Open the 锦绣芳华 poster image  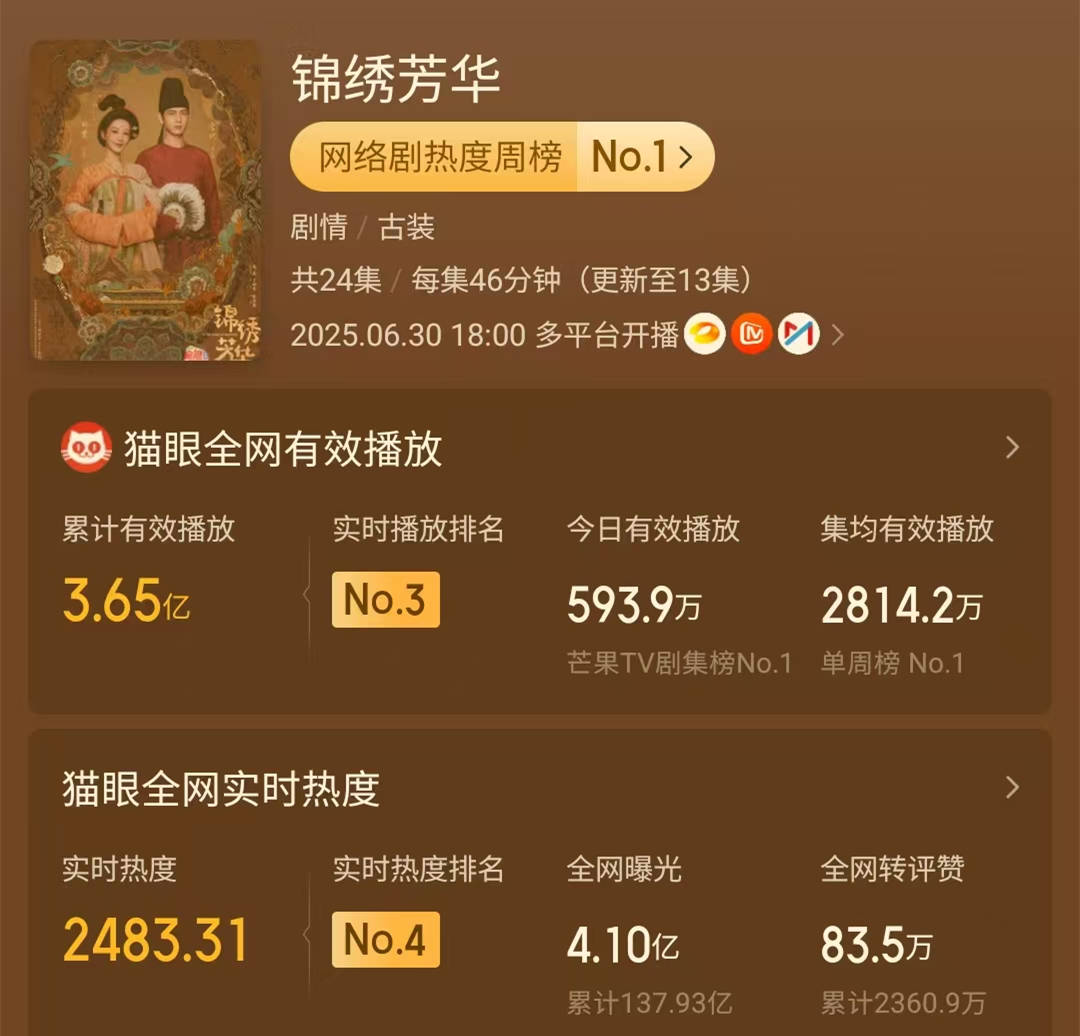(x=146, y=200)
